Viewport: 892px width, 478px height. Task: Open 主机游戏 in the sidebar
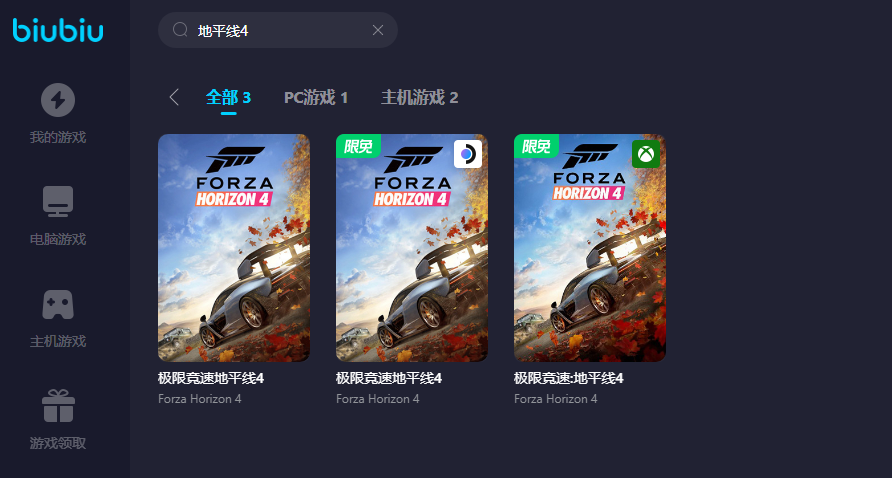click(x=58, y=318)
